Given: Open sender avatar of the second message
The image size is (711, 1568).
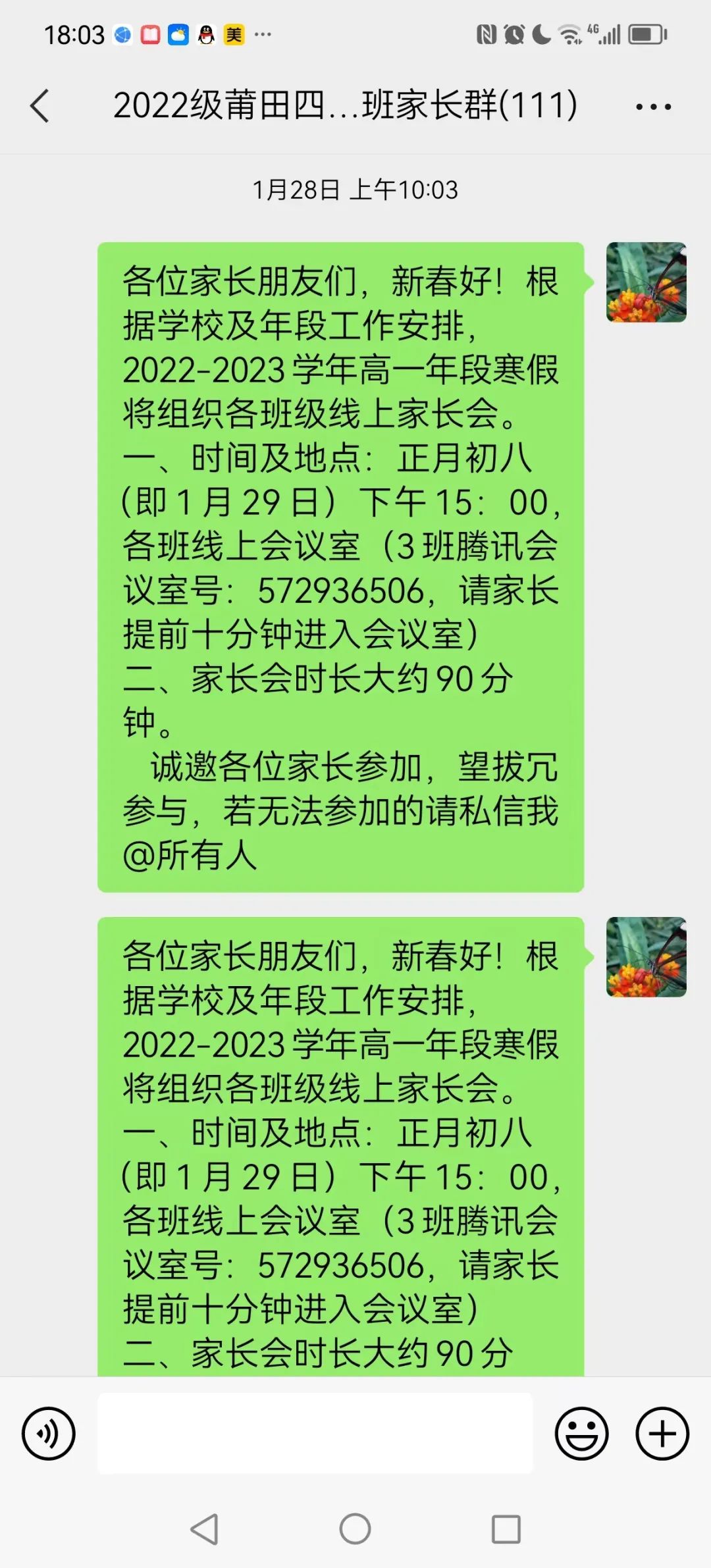Looking at the screenshot, I should click(x=646, y=956).
